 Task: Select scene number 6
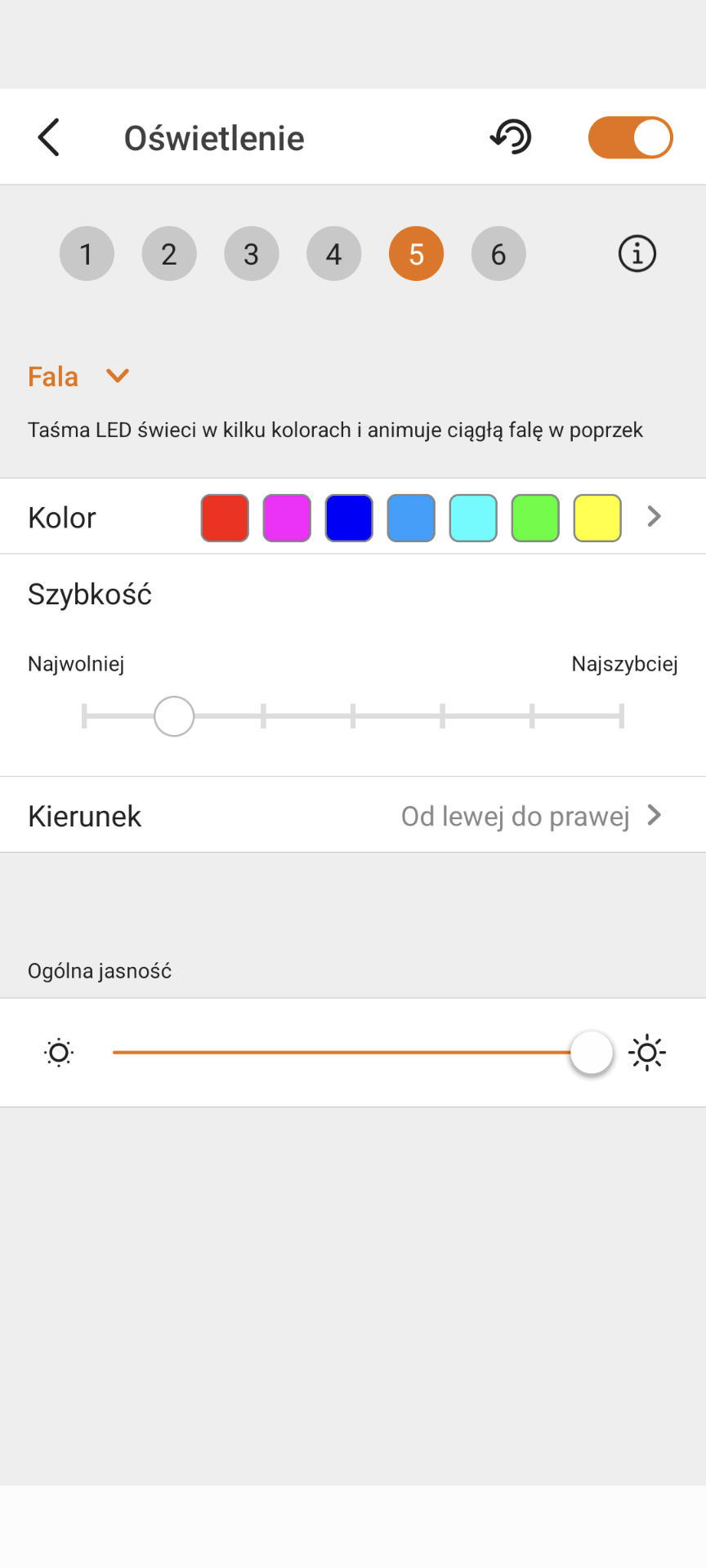coord(498,253)
